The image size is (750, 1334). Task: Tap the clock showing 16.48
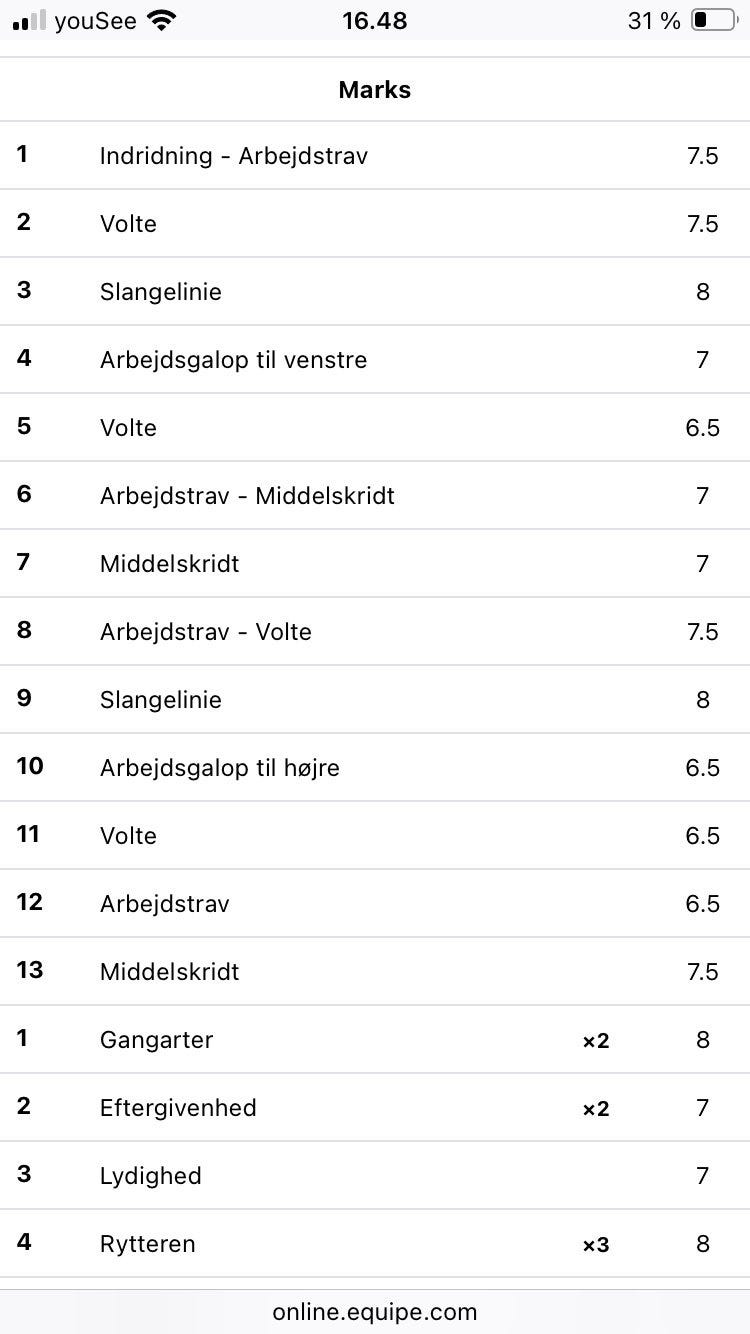374,19
